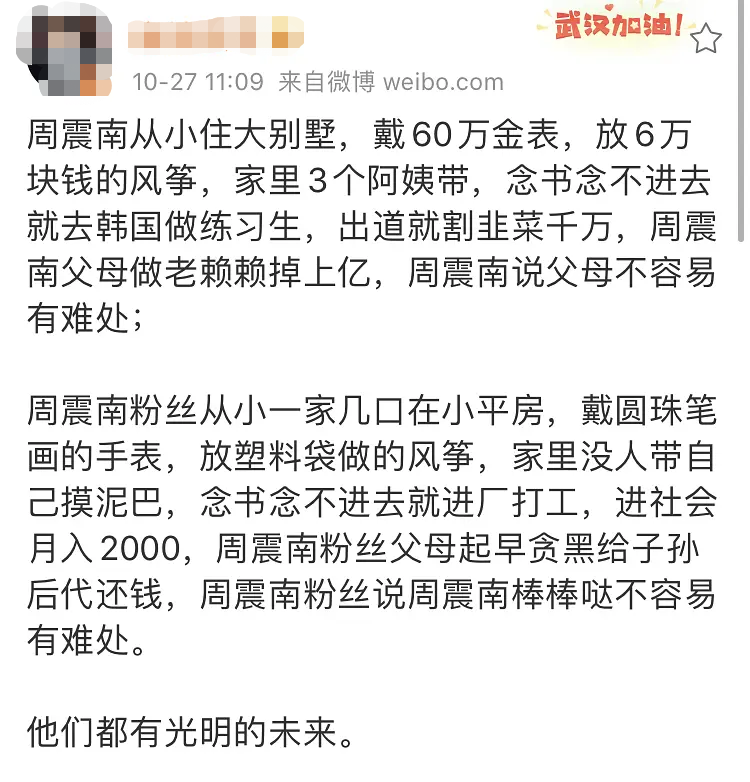This screenshot has height=782, width=750.
Task: Tap the favorite star icon
Action: (706, 38)
